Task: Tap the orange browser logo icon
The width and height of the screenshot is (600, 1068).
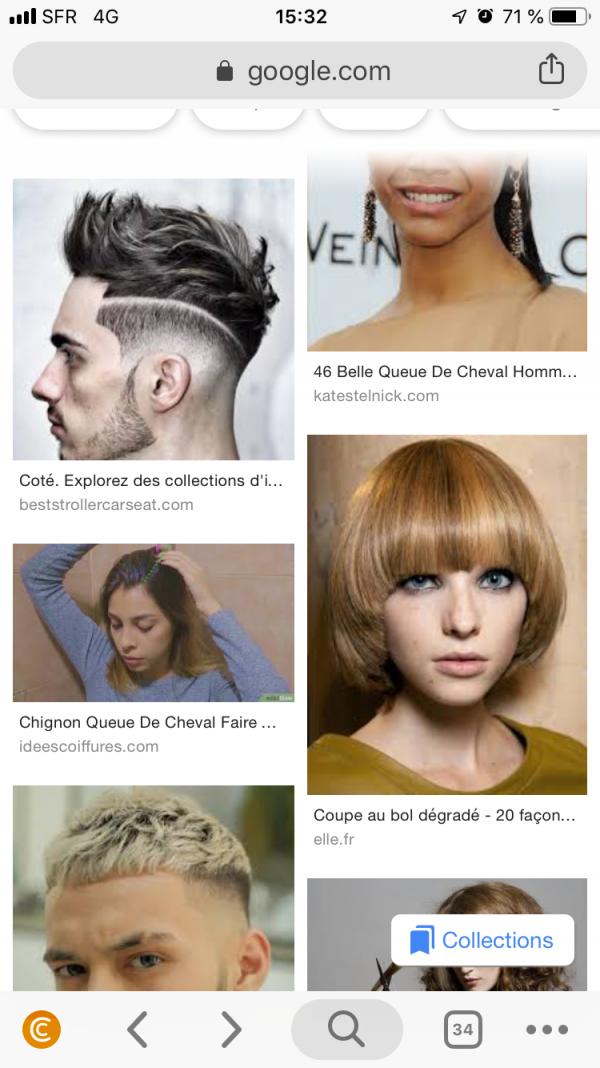Action: [42, 1029]
